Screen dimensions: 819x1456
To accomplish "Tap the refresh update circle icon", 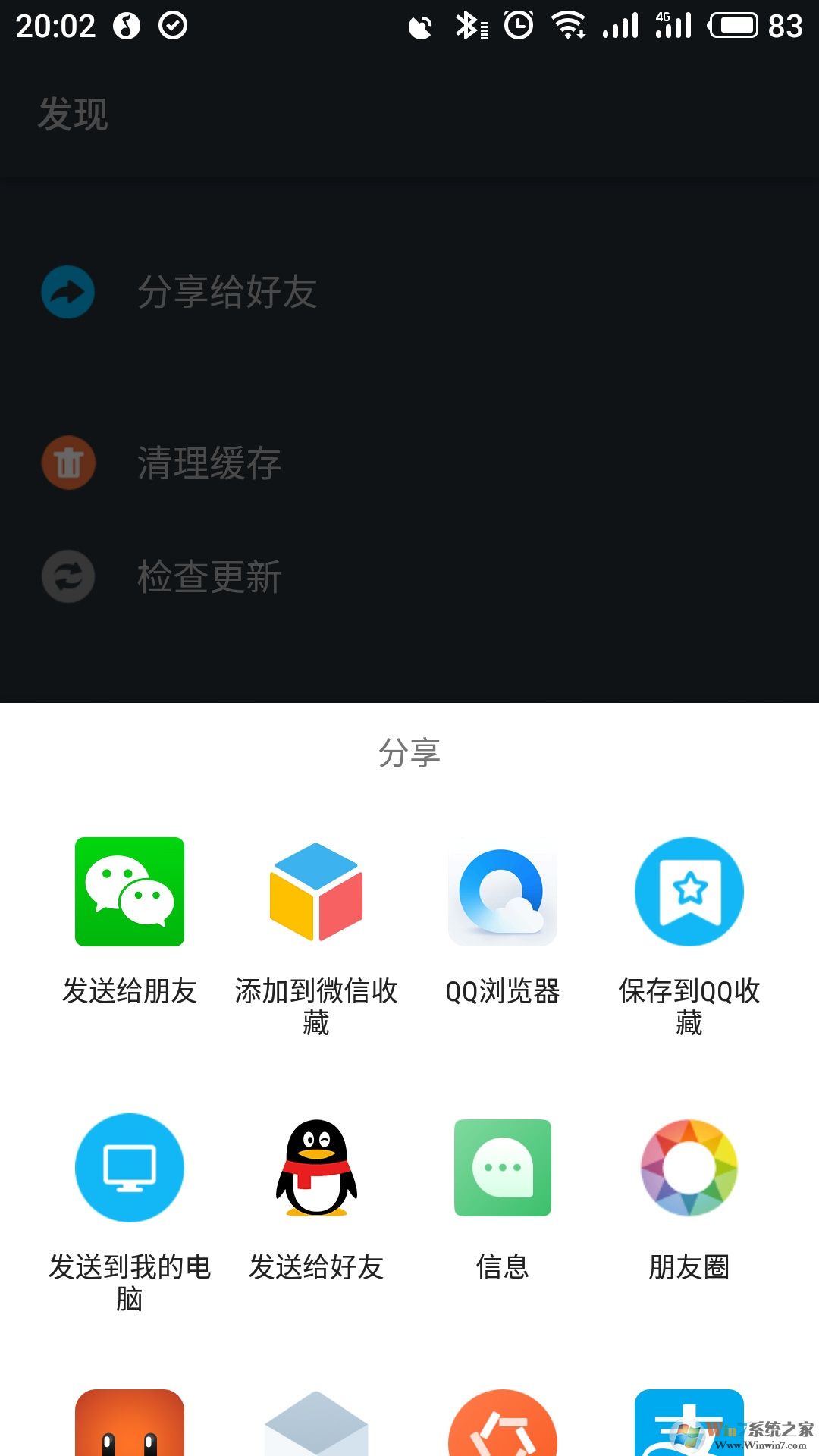I will (x=67, y=578).
